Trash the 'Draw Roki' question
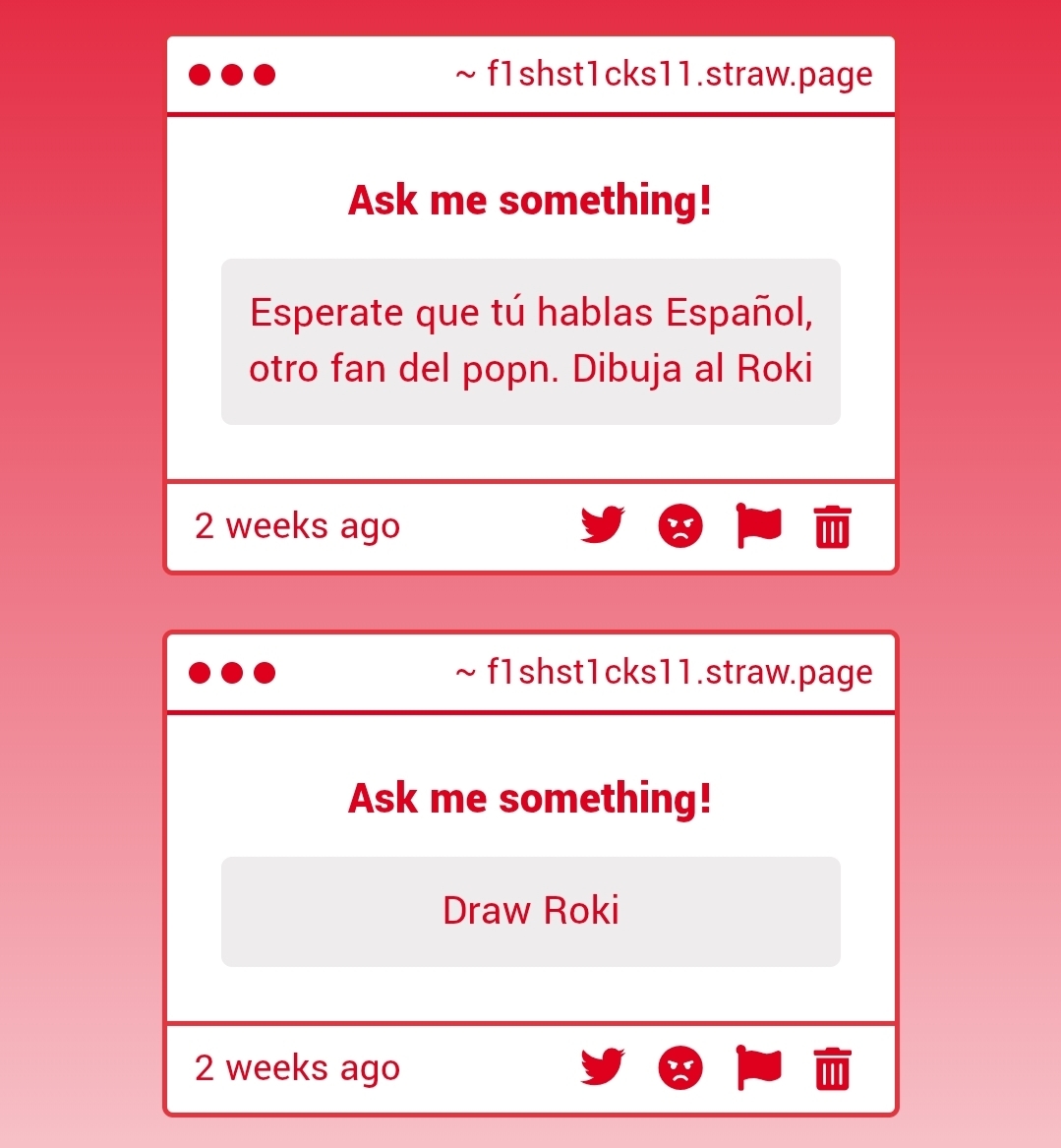The image size is (1061, 1148). tap(832, 1068)
